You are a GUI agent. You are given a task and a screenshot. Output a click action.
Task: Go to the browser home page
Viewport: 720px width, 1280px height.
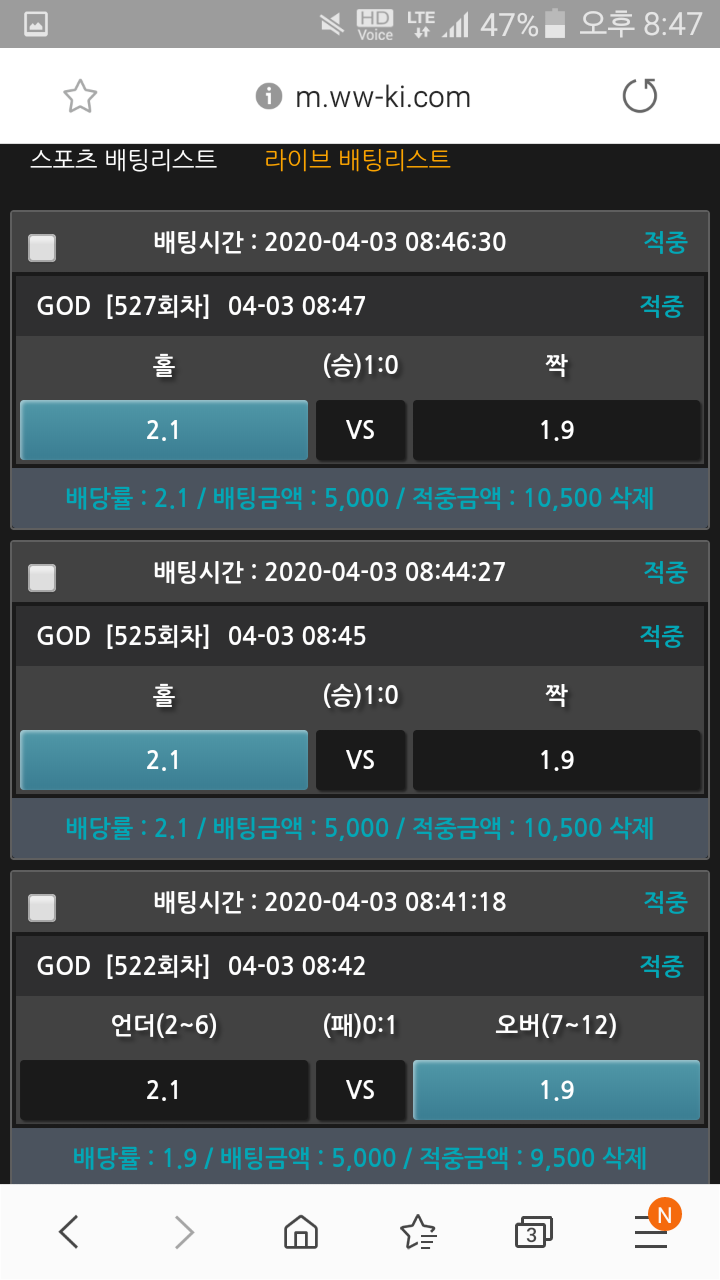(301, 1232)
